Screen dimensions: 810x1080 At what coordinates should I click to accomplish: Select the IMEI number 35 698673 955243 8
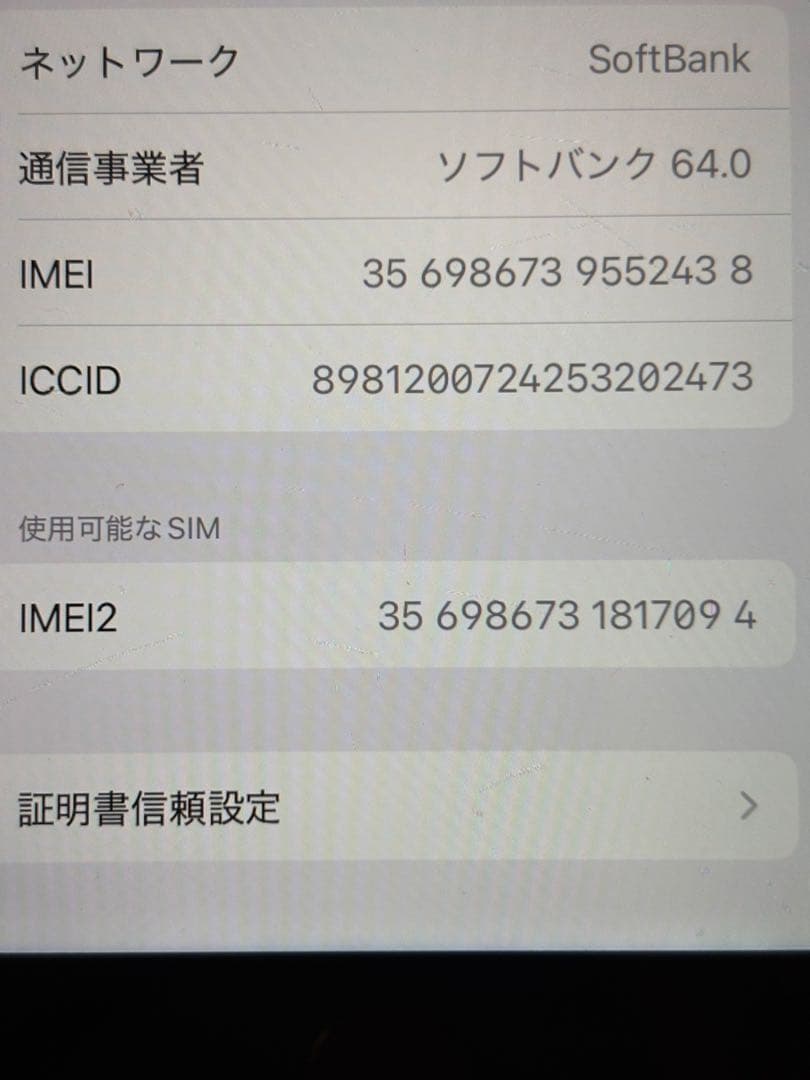pos(560,270)
